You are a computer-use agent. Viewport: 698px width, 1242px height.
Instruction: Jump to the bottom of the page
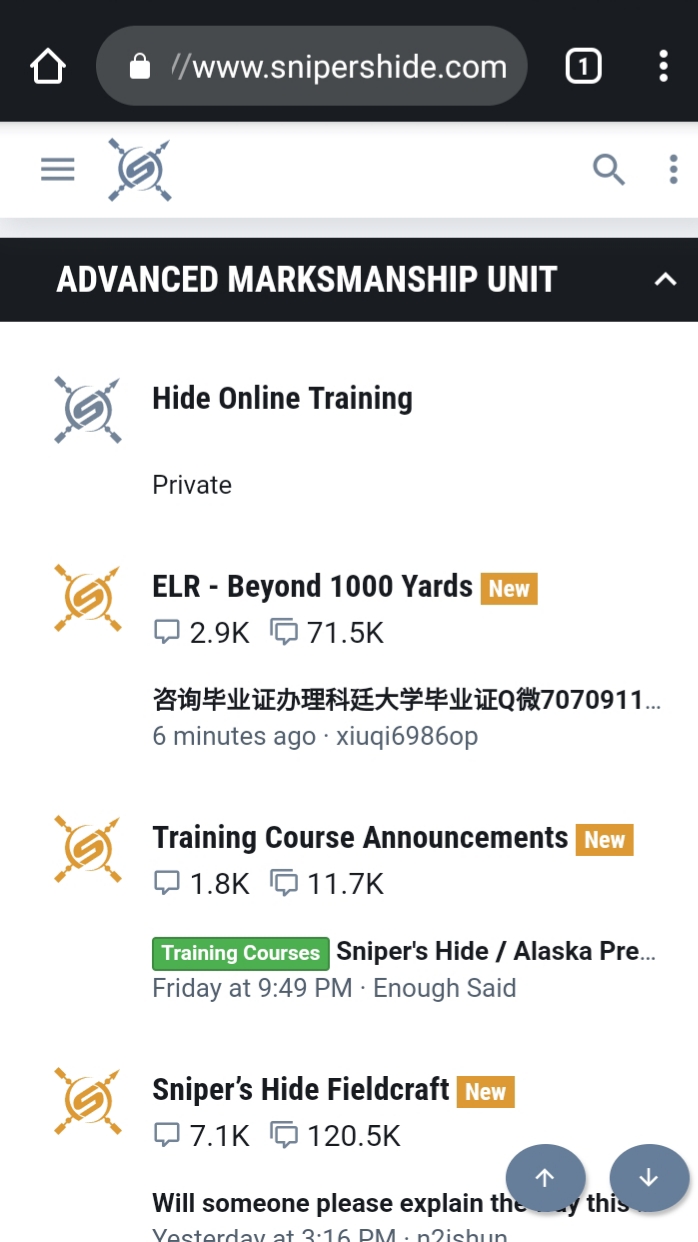tap(649, 1178)
